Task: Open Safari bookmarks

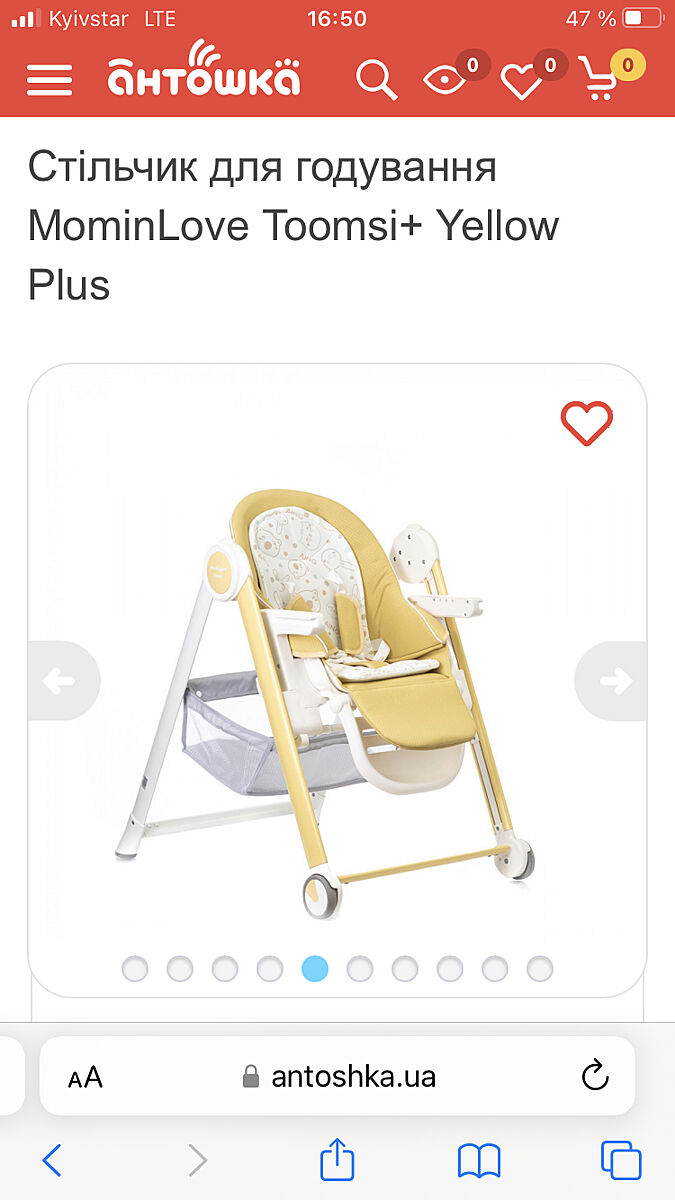Action: pyautogui.click(x=479, y=1161)
